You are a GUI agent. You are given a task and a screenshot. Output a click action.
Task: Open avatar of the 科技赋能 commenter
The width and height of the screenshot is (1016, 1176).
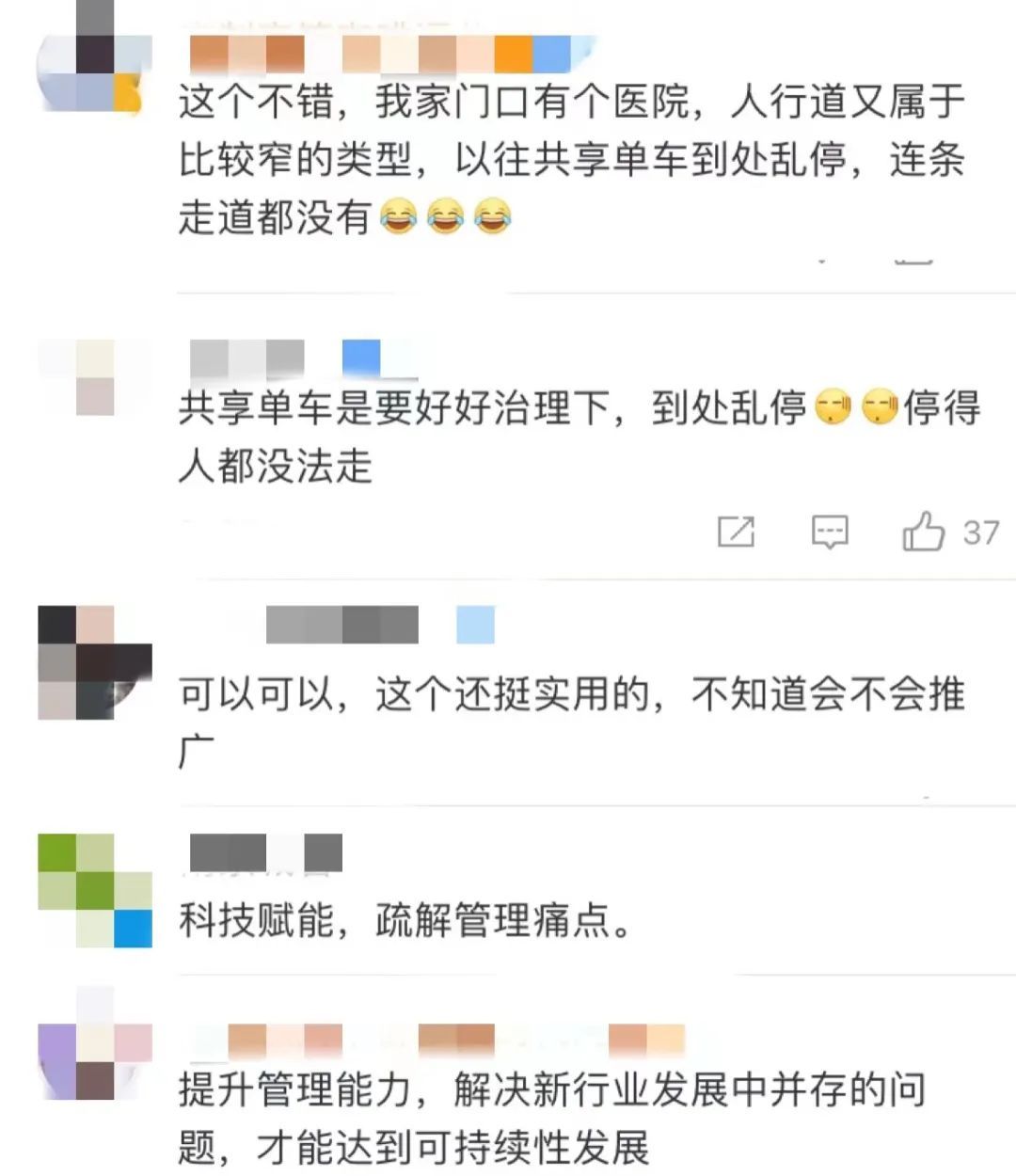coord(94,889)
